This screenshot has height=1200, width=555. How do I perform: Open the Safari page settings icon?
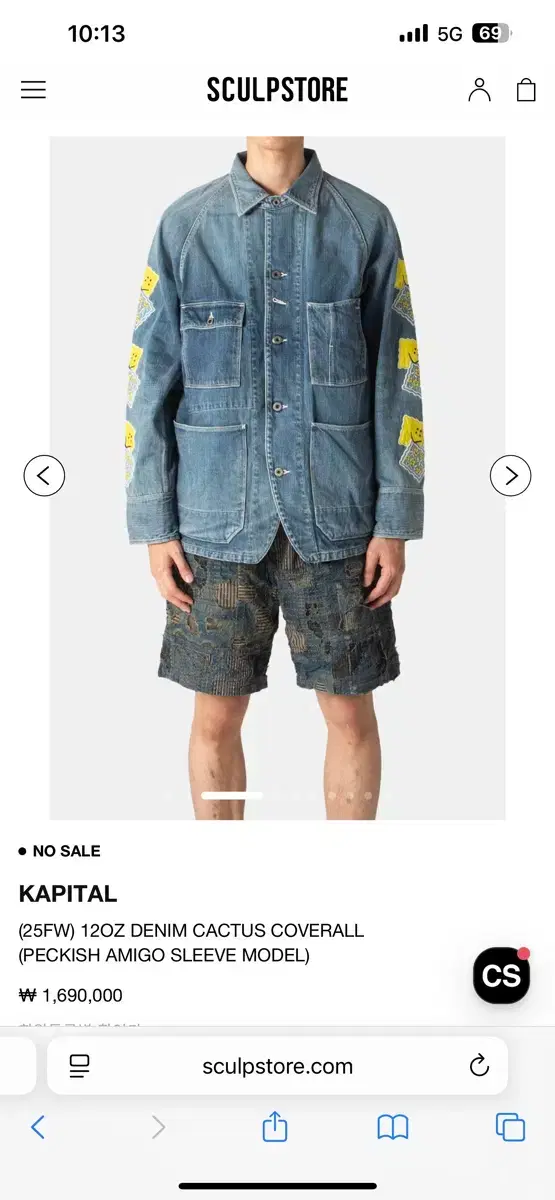pyautogui.click(x=80, y=1066)
